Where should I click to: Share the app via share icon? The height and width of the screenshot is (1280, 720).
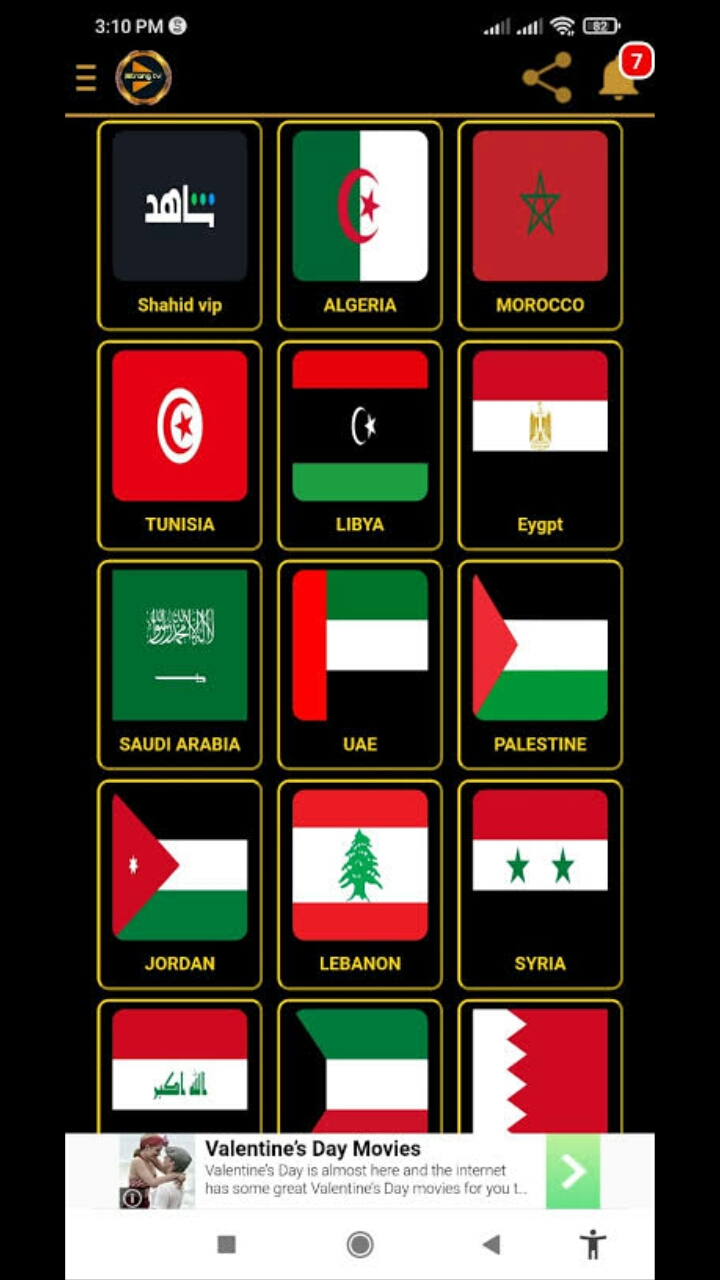548,78
